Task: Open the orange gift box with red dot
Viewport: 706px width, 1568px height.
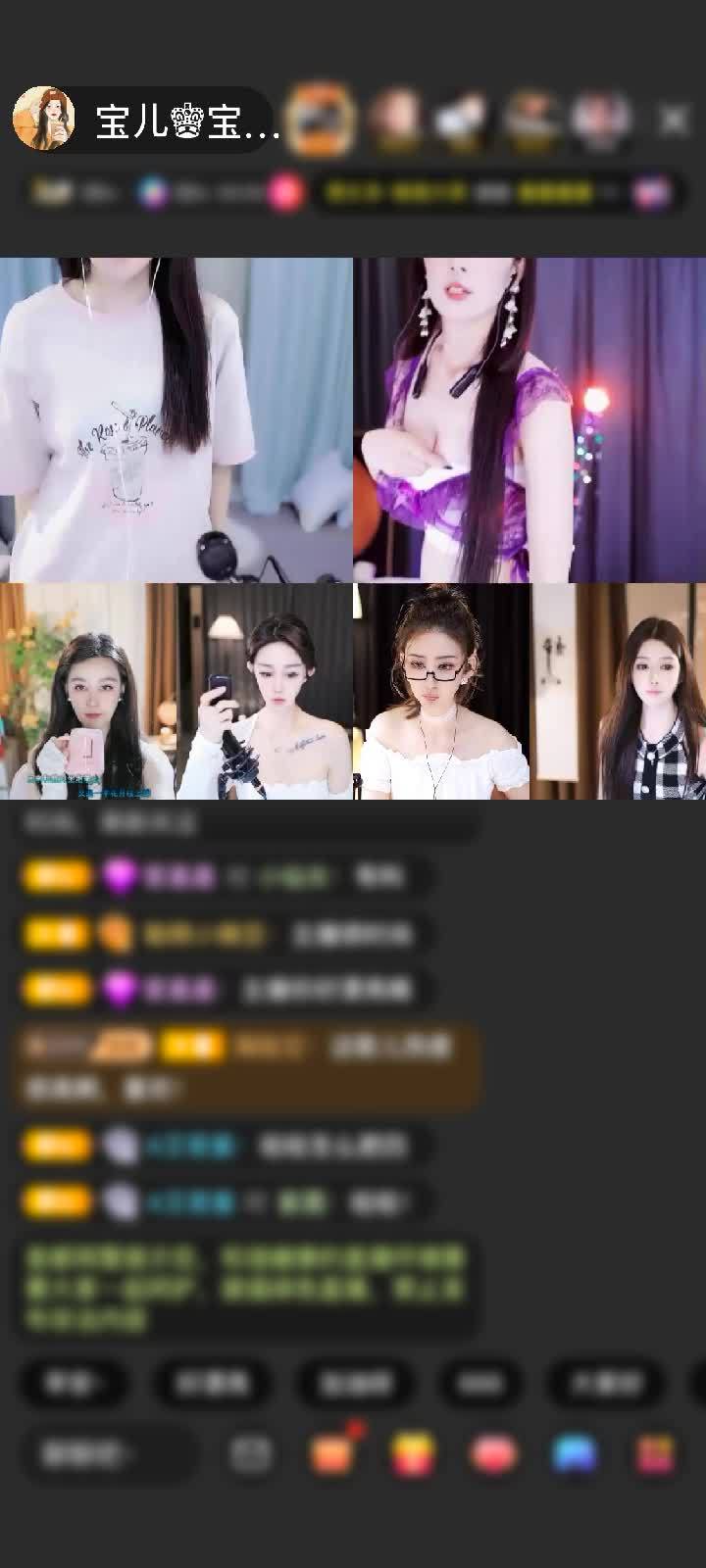Action: pos(333,1454)
